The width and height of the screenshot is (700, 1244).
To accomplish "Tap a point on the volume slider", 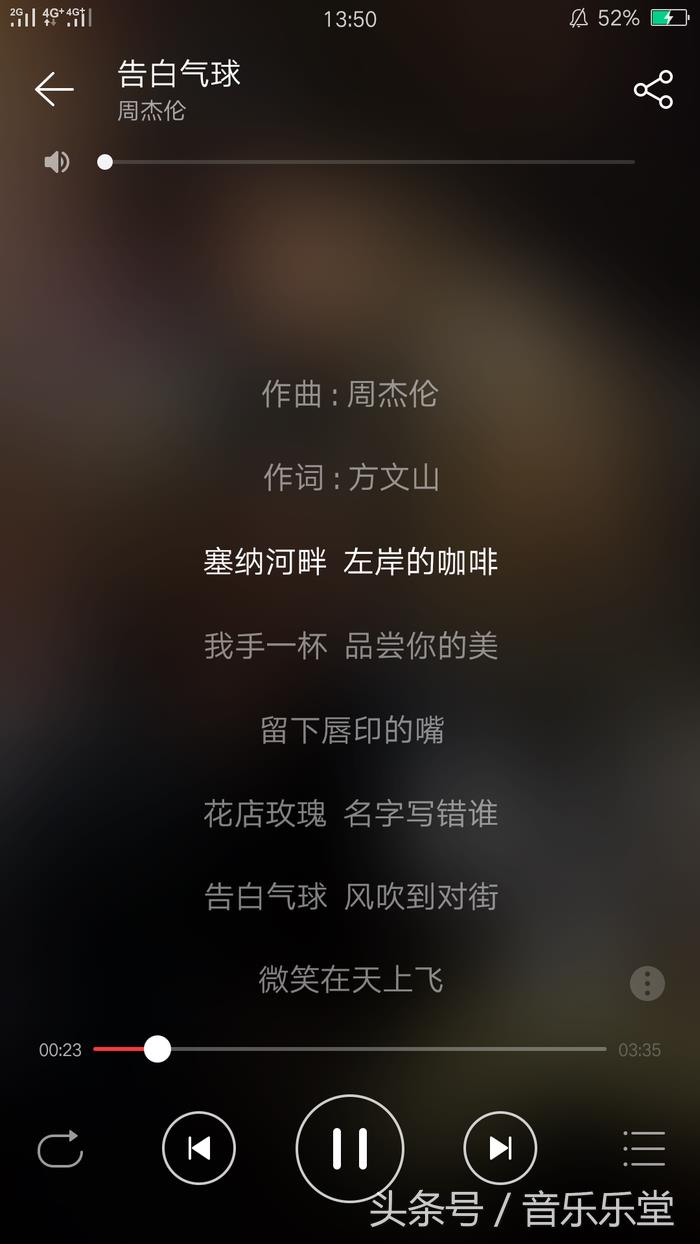I will coord(370,162).
